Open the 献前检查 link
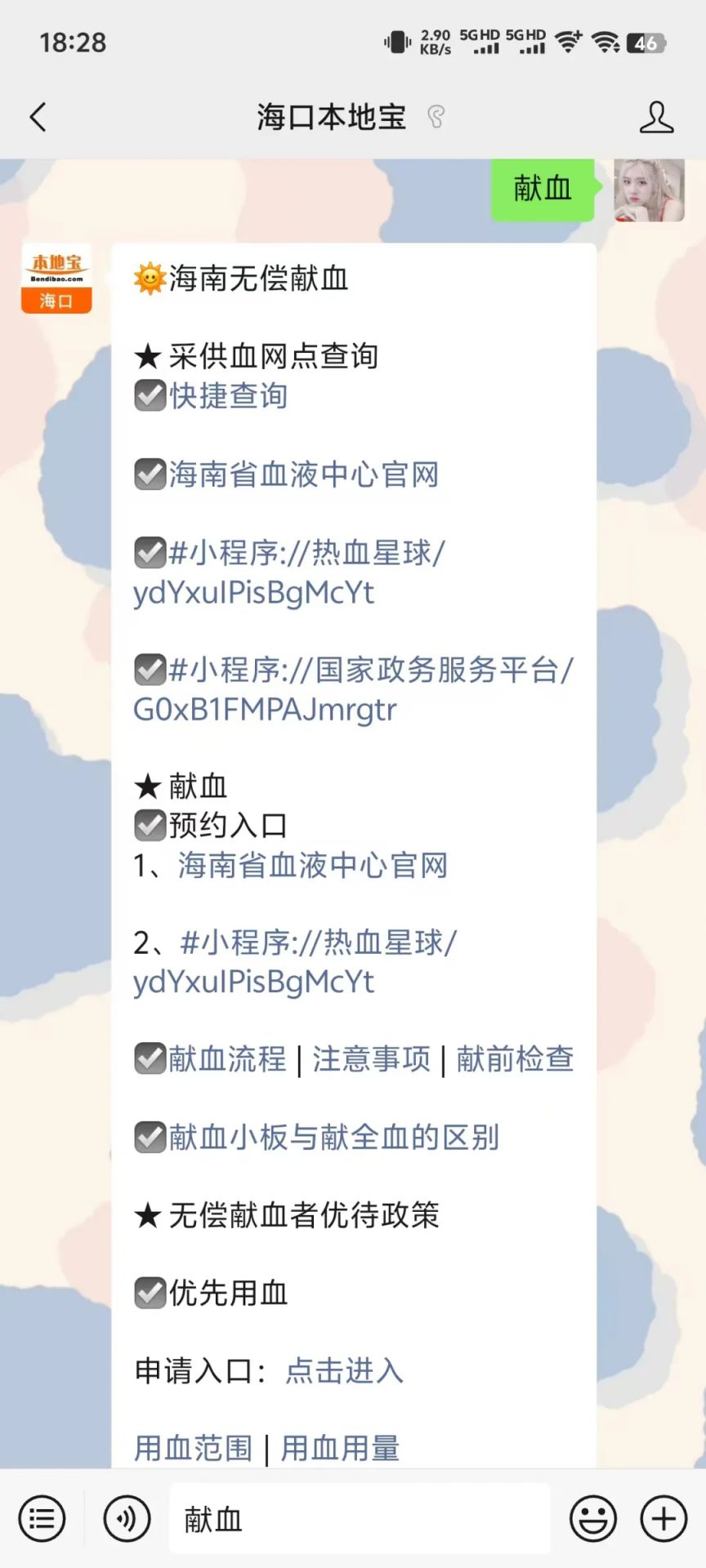The image size is (706, 1568). 515,1059
